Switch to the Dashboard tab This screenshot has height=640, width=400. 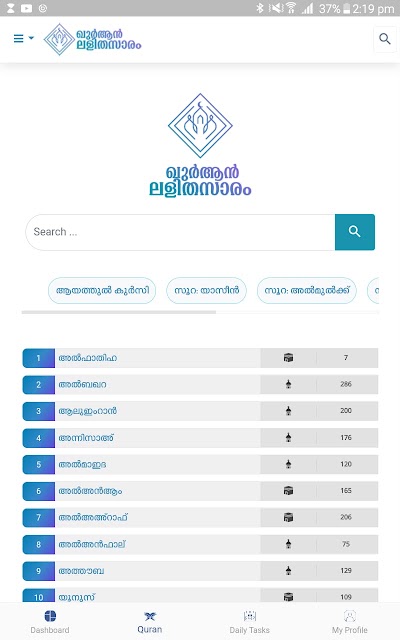coord(50,622)
